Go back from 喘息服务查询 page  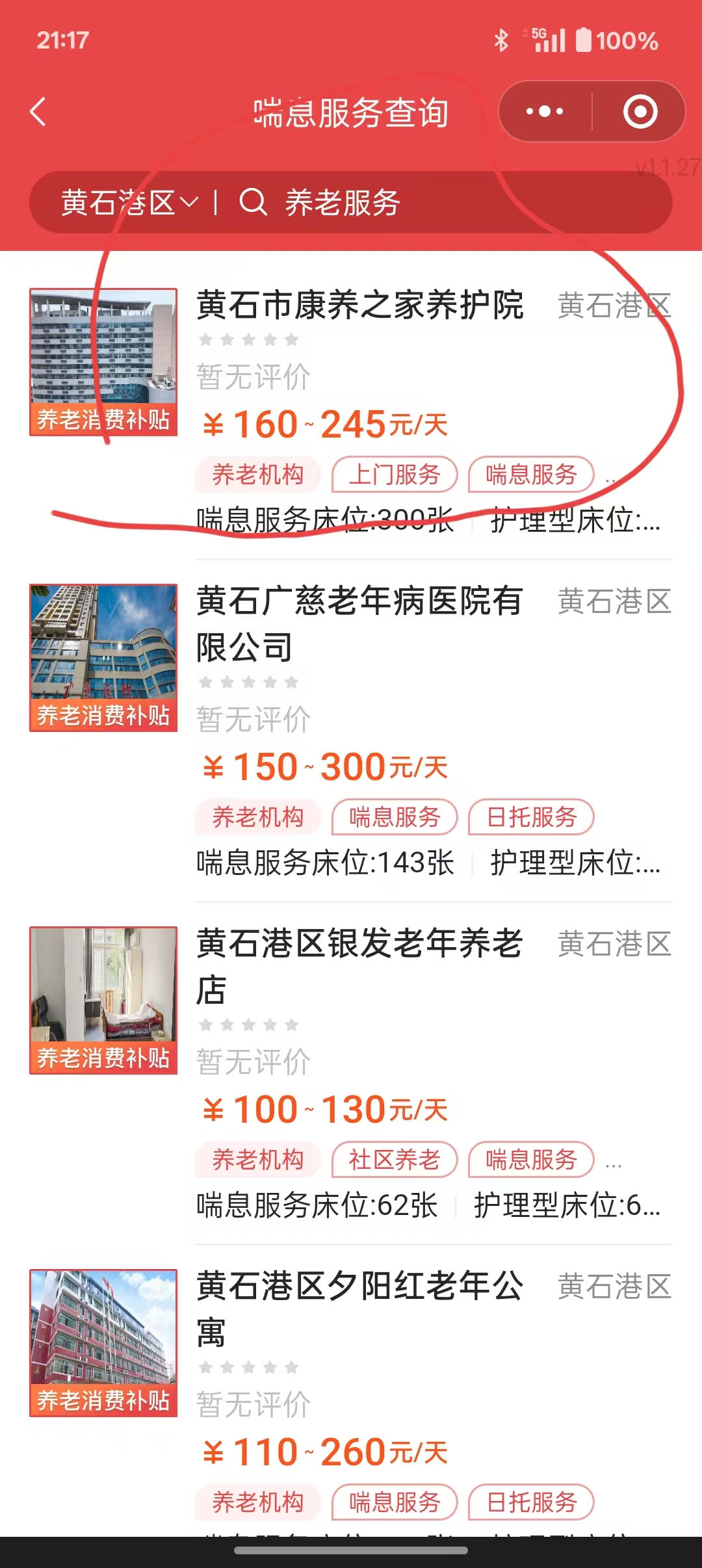tap(39, 112)
